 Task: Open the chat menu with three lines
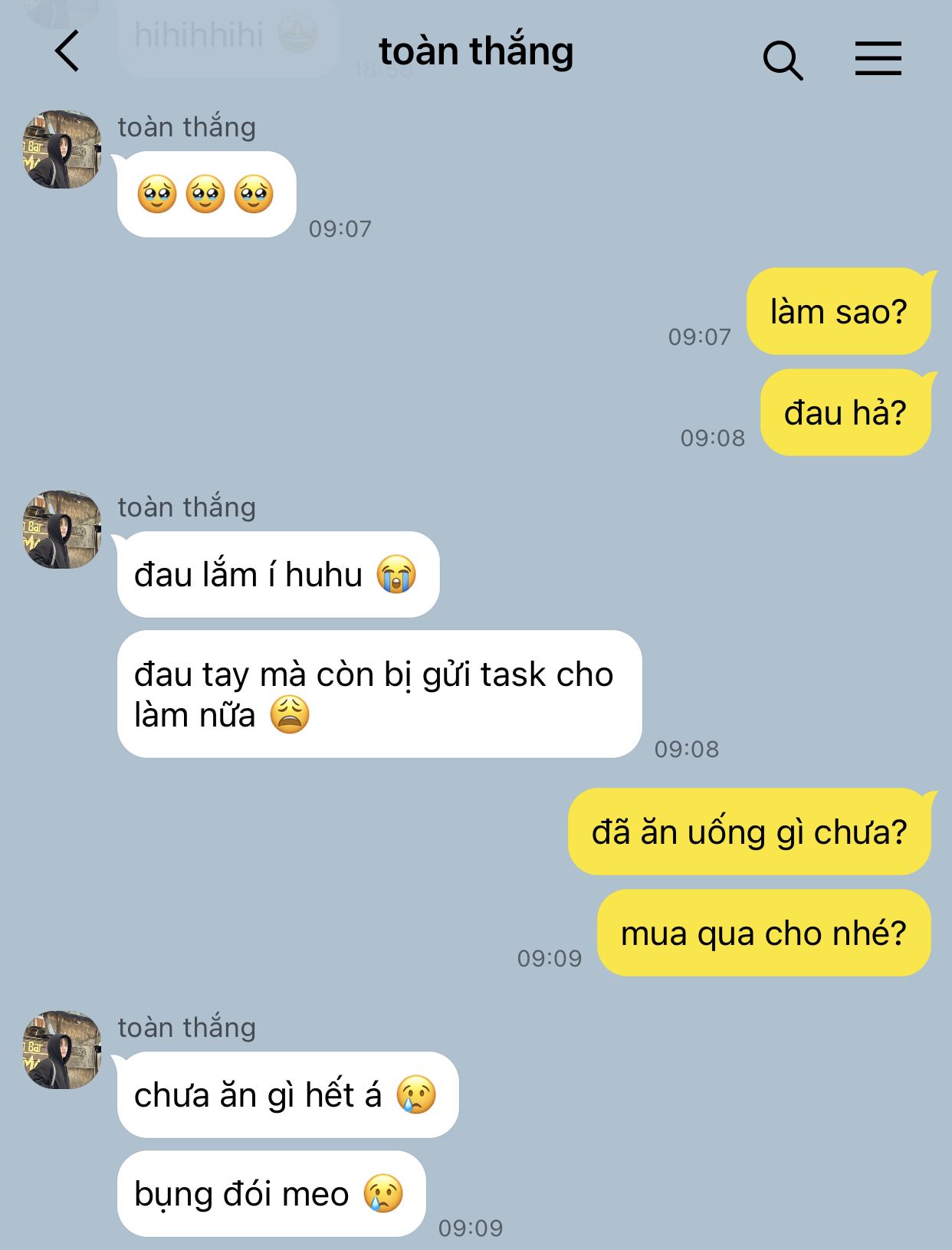coord(878,58)
